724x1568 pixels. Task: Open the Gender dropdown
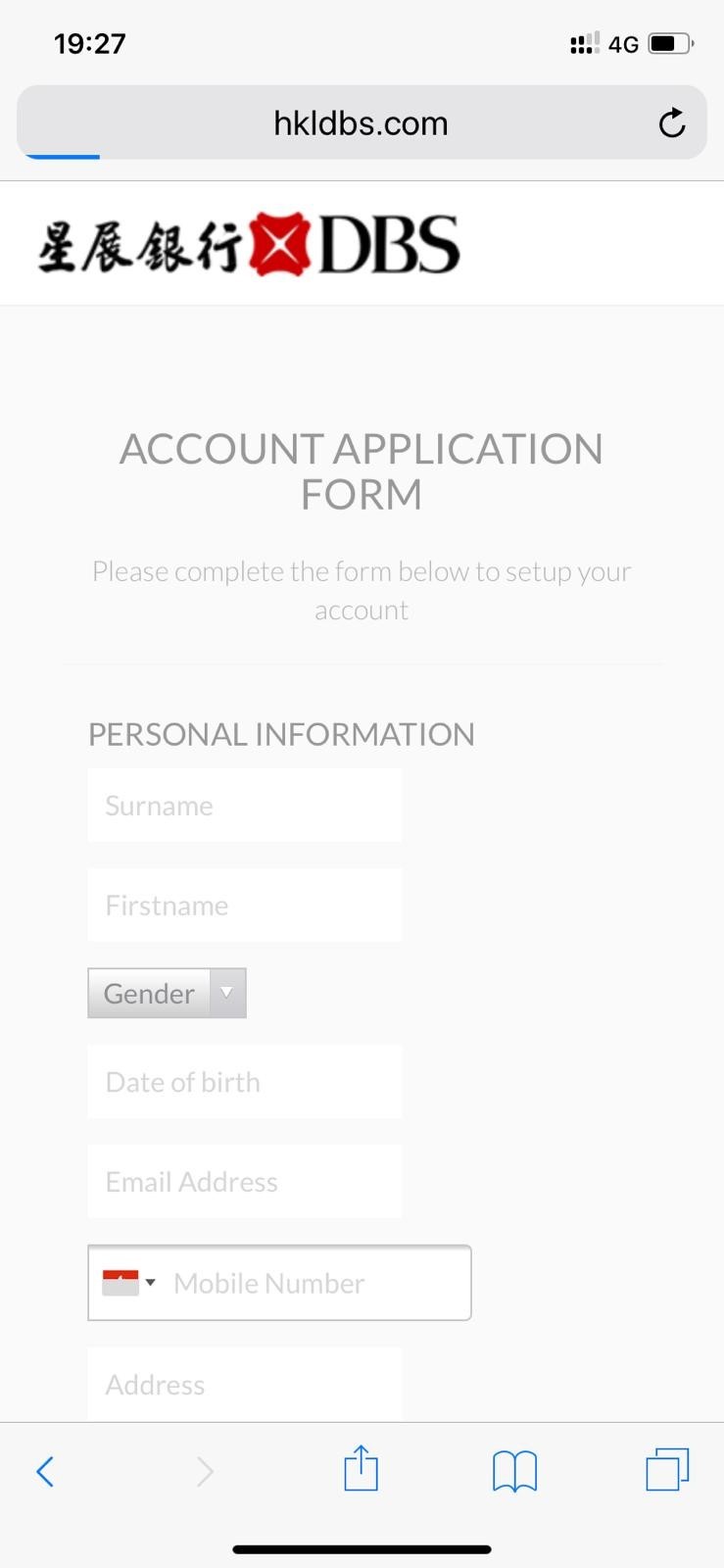click(167, 994)
